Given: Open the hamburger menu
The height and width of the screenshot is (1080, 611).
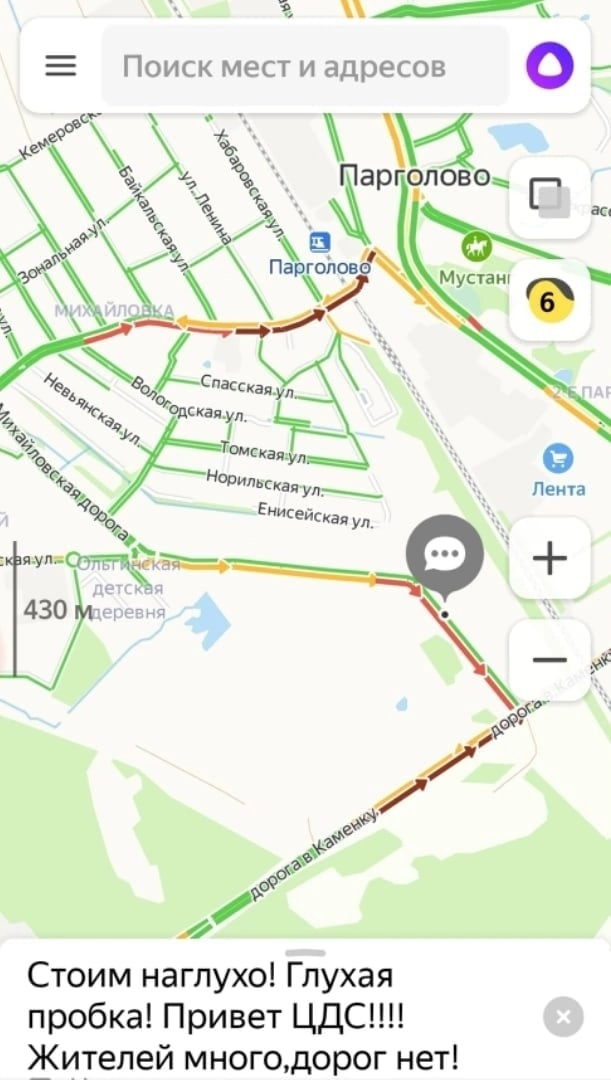Looking at the screenshot, I should tap(61, 66).
